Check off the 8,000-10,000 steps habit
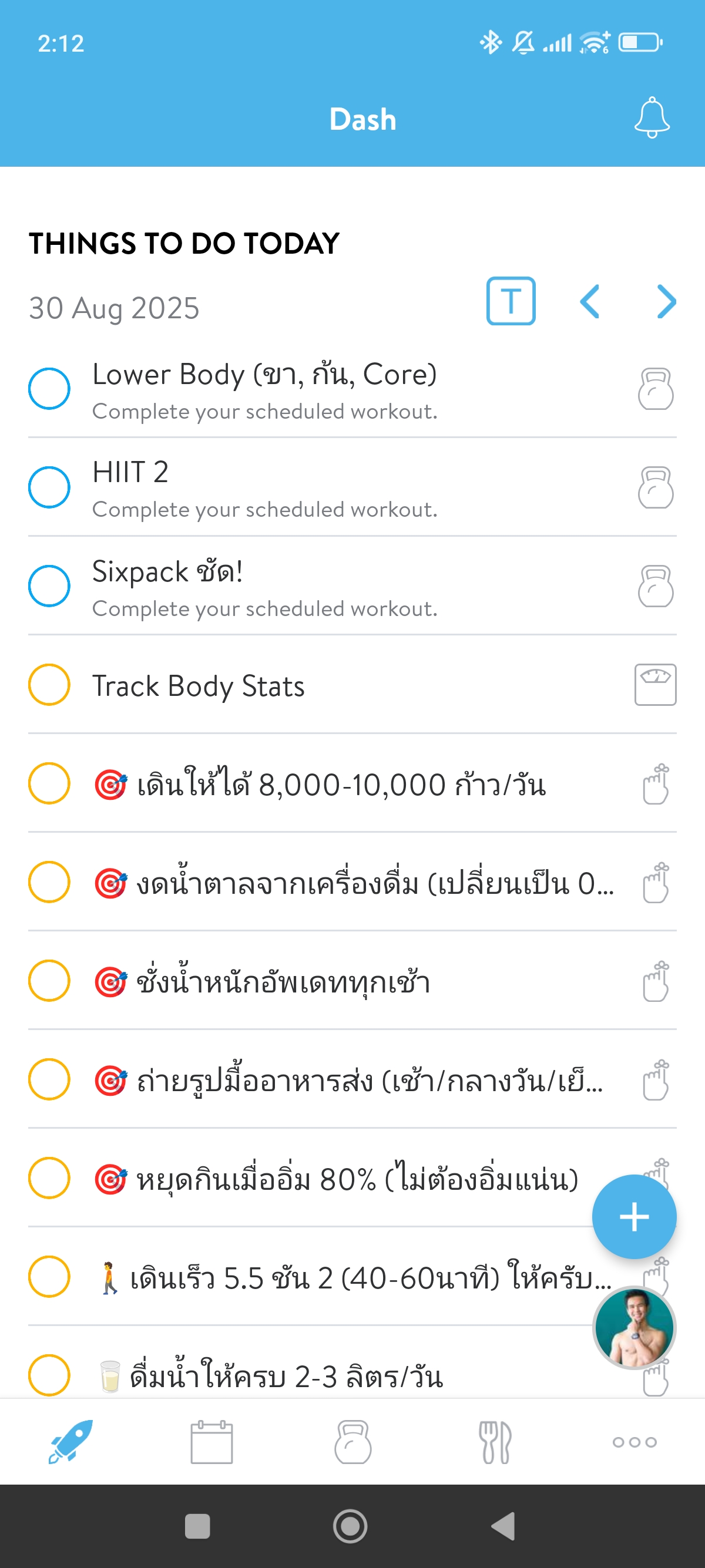The image size is (705, 1568). point(49,783)
